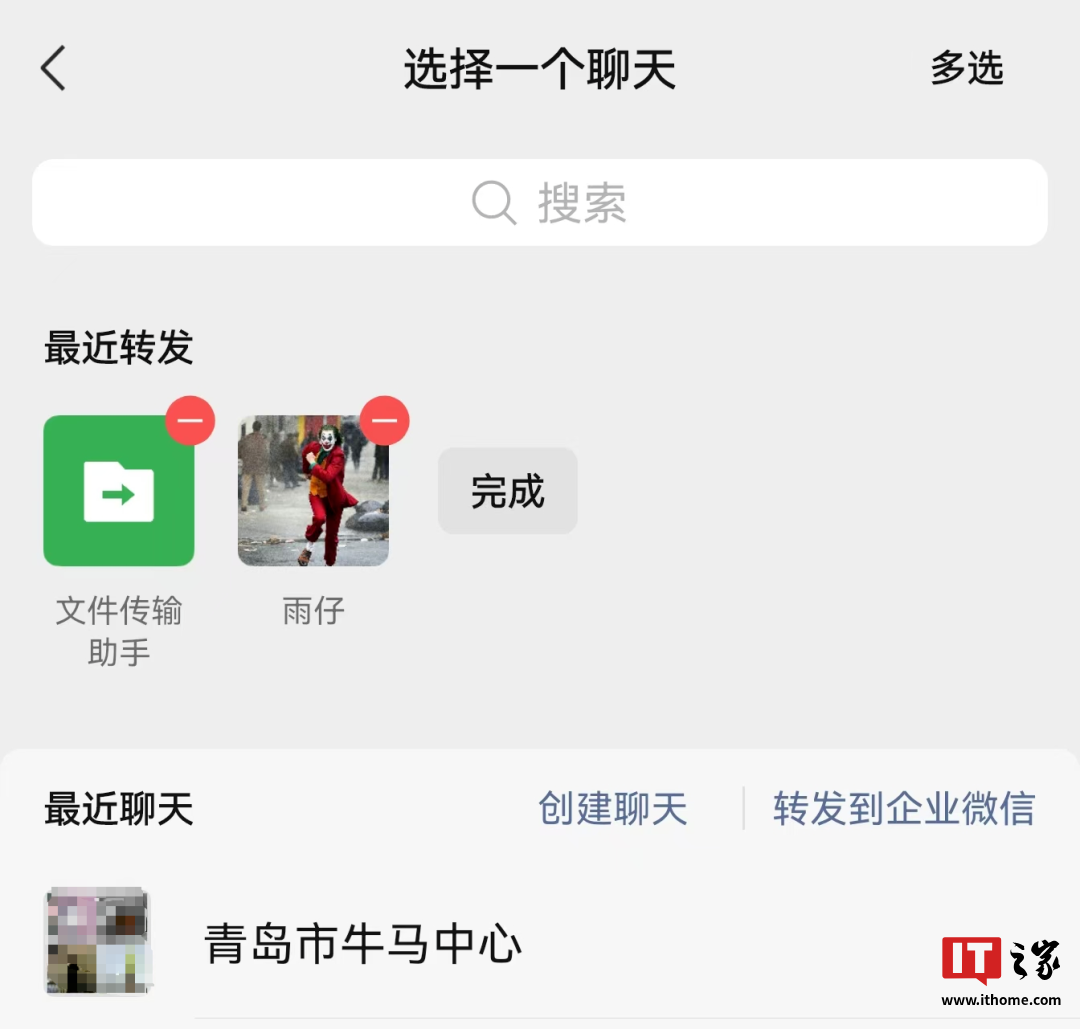Tap 完成 to finish editing

coord(507,491)
